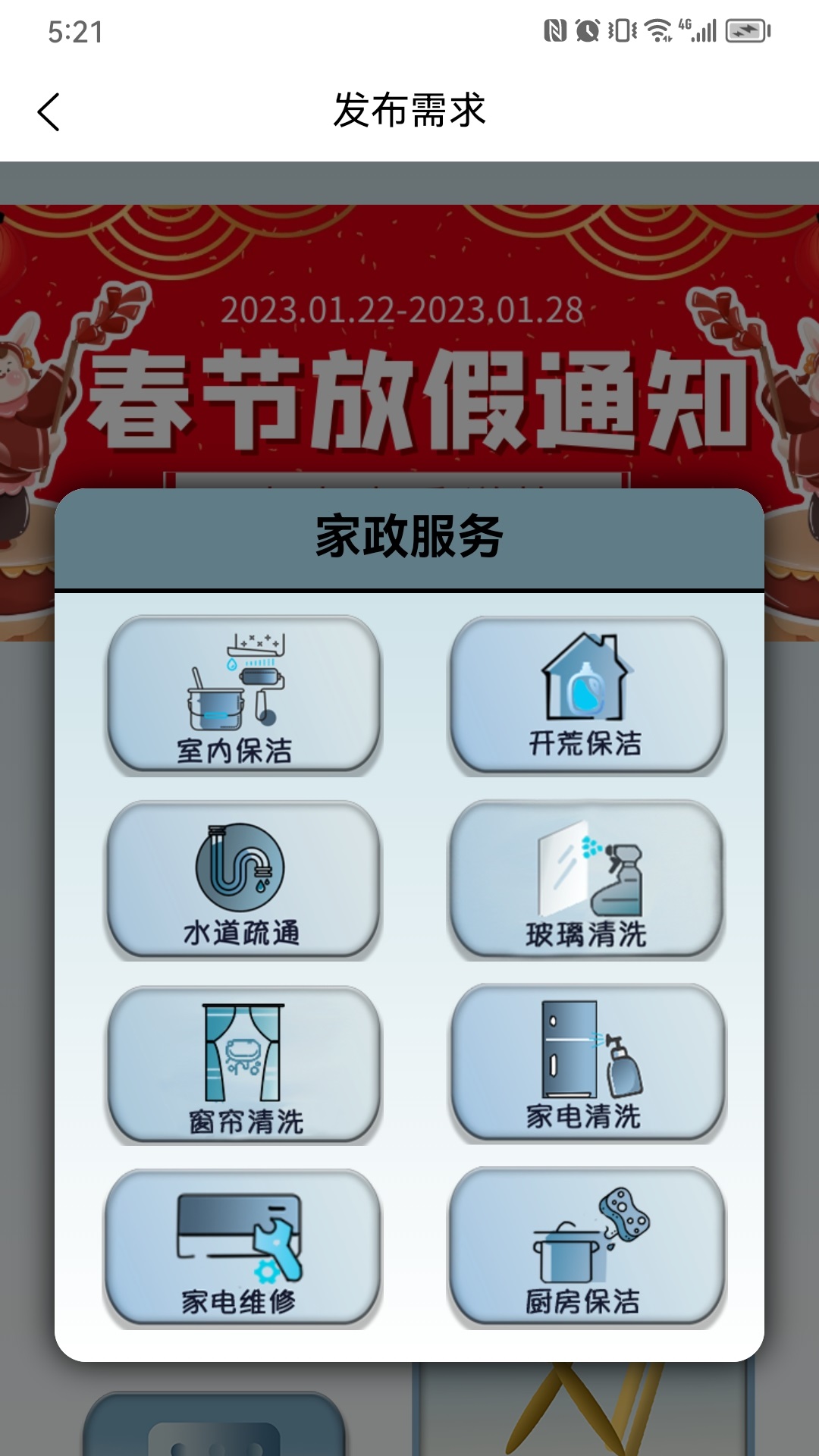
Task: Open 家电维修 service
Action: (243, 1248)
